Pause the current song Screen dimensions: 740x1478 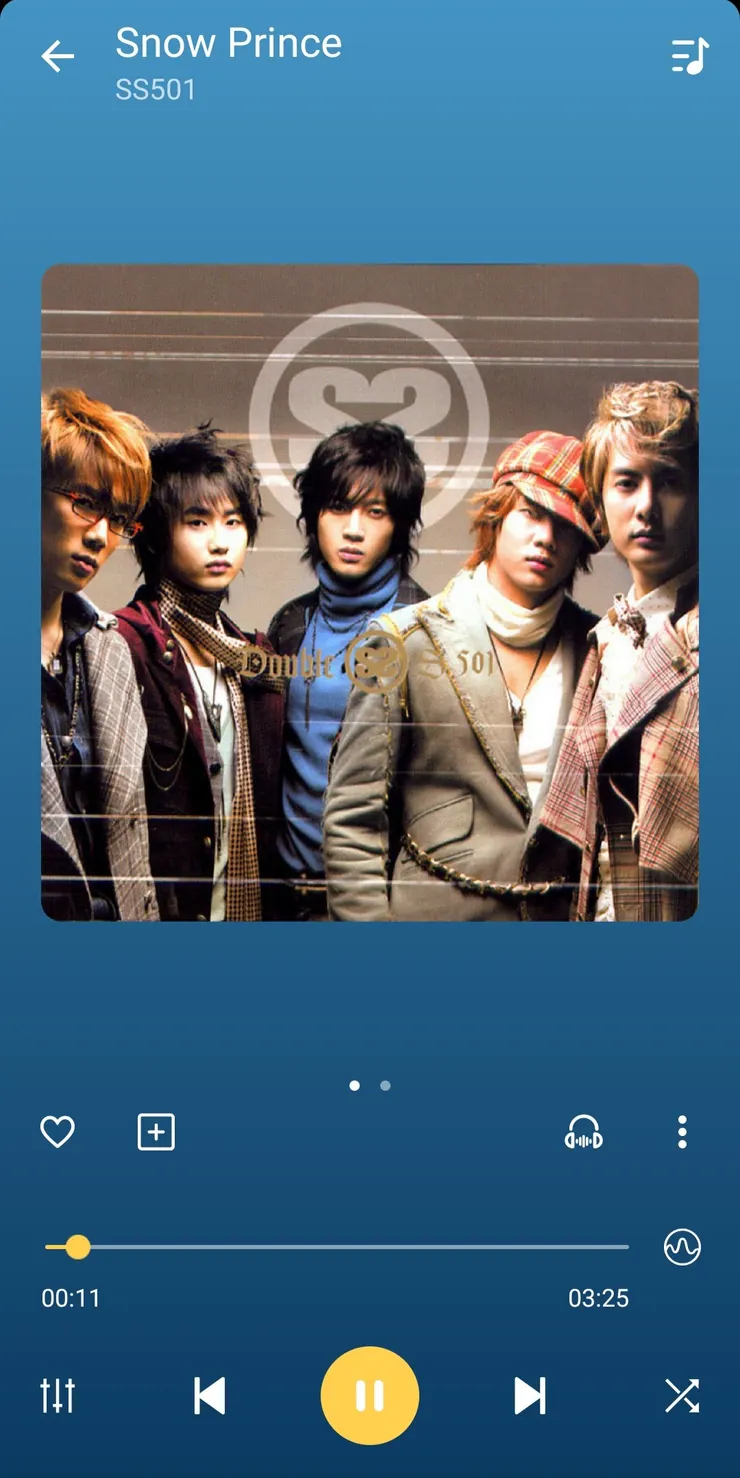(x=370, y=1395)
